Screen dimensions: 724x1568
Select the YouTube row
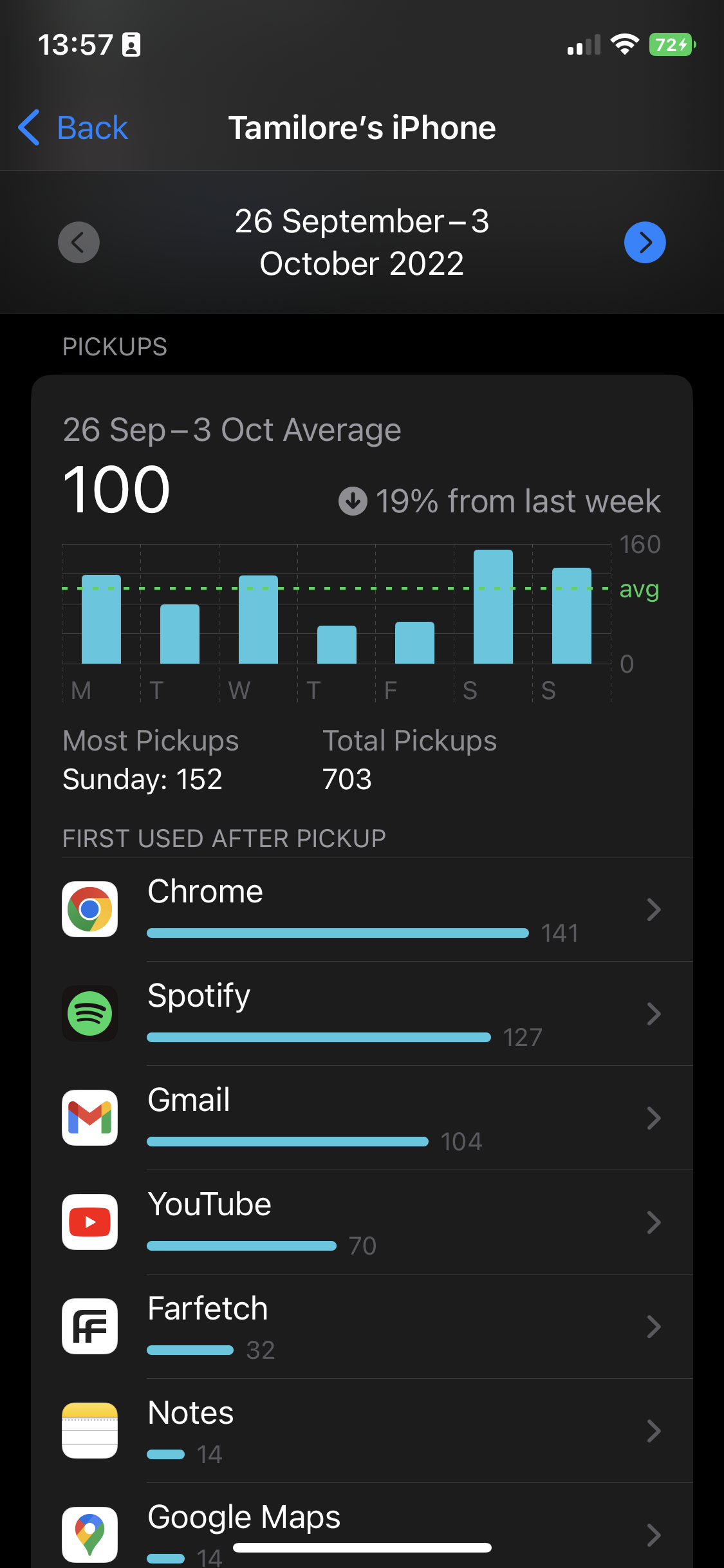(x=362, y=1222)
